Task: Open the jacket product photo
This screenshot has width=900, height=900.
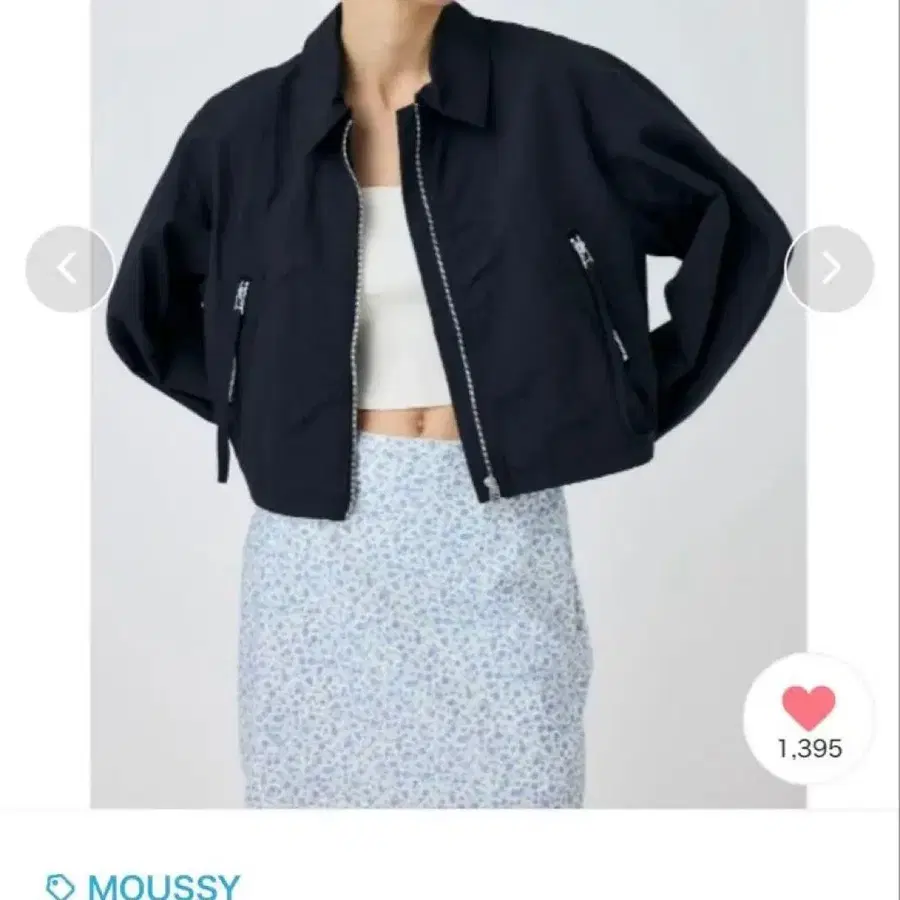Action: pos(448,404)
